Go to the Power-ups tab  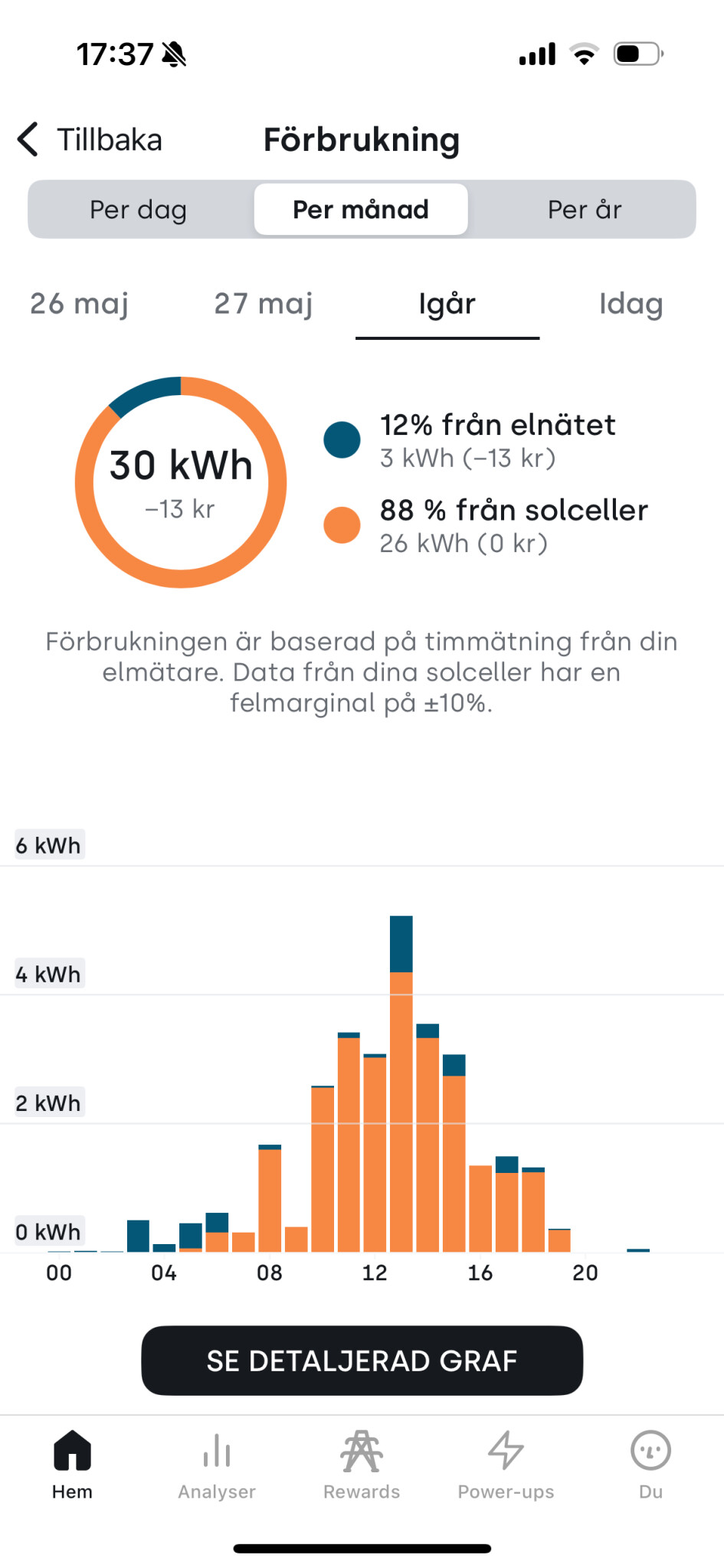506,1465
